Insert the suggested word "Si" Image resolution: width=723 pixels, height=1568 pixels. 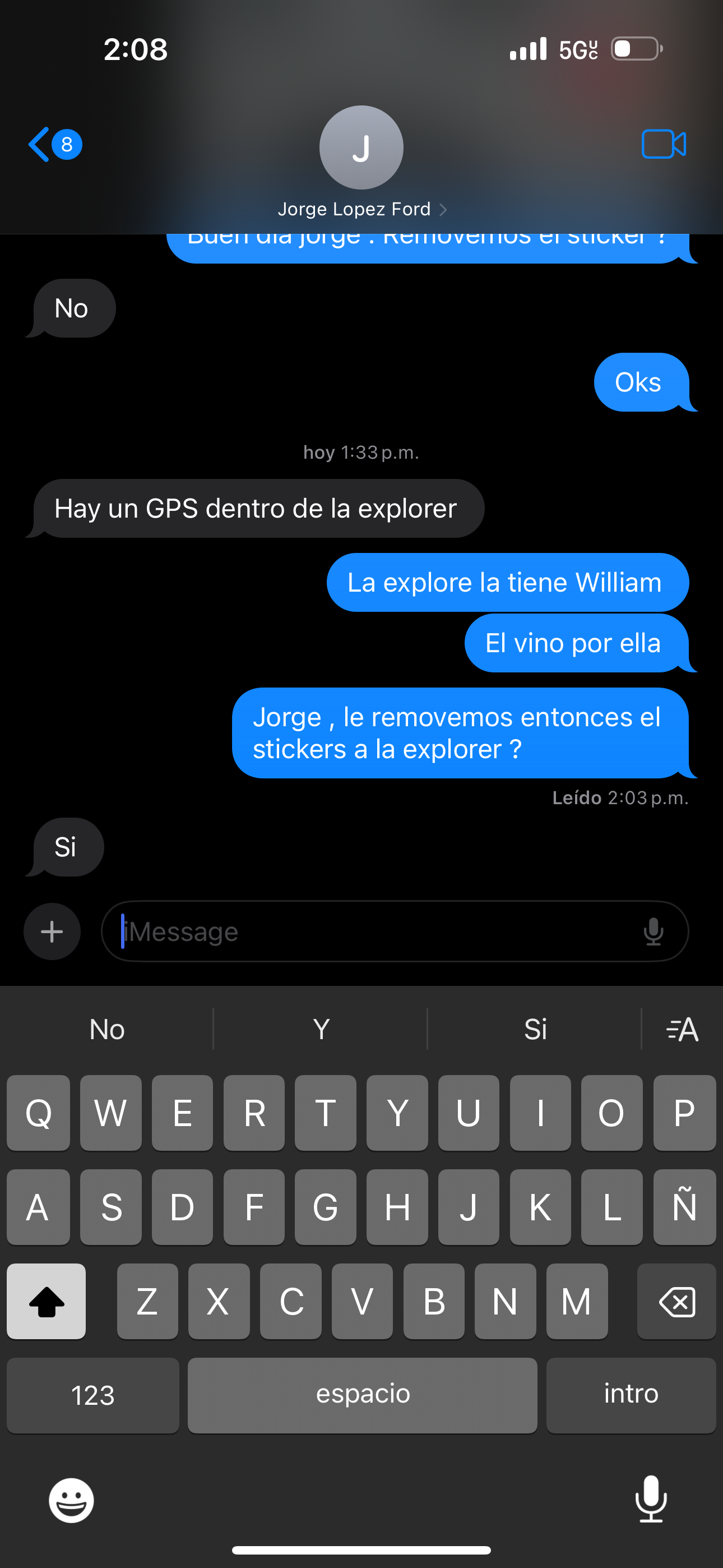[x=535, y=1029]
